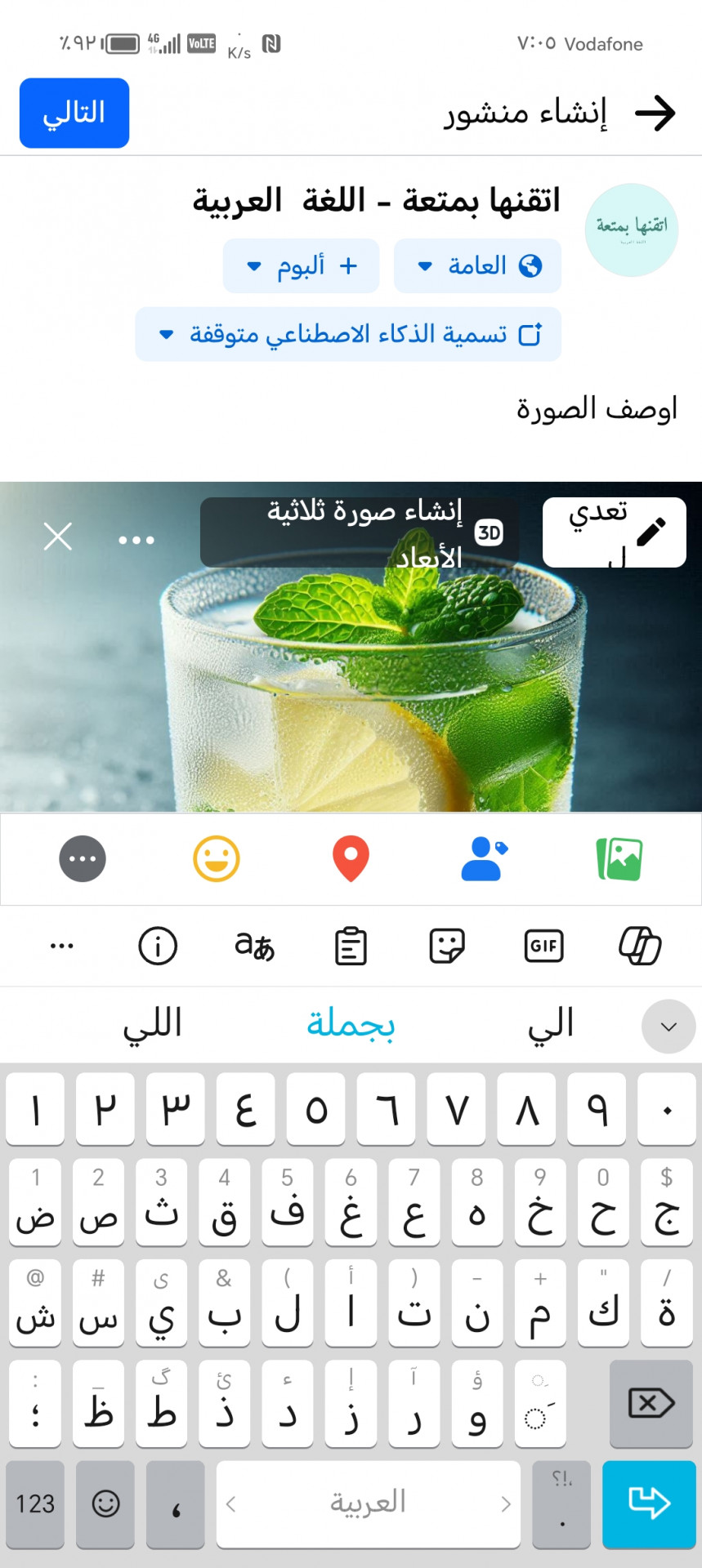Tap the edit (pencil) button on the photo
The image size is (702, 1568).
click(x=615, y=532)
